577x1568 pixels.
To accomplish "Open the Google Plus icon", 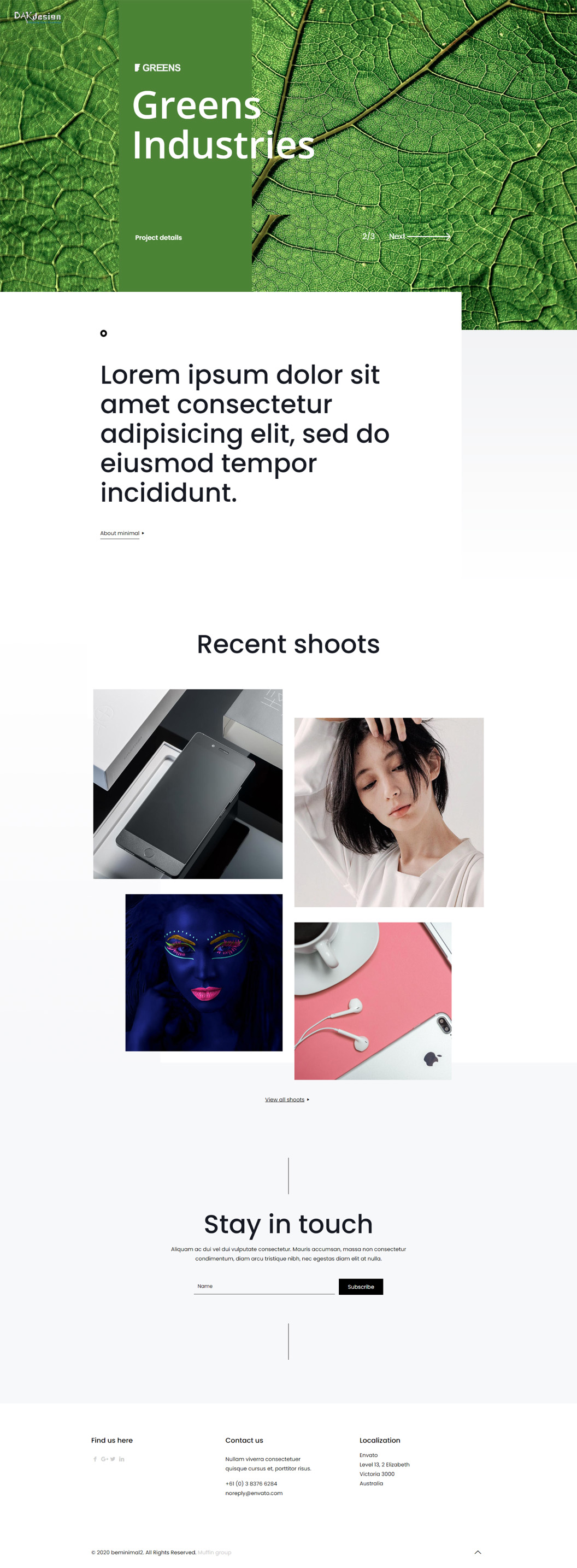I will pos(104,1459).
